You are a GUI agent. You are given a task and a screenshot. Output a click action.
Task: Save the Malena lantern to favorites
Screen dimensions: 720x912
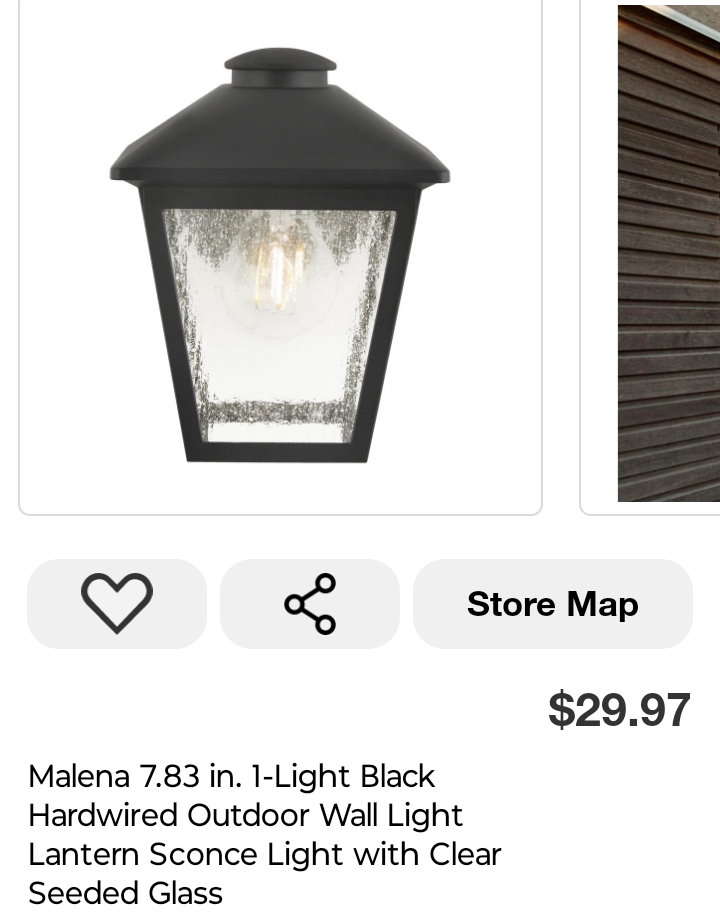pos(116,603)
